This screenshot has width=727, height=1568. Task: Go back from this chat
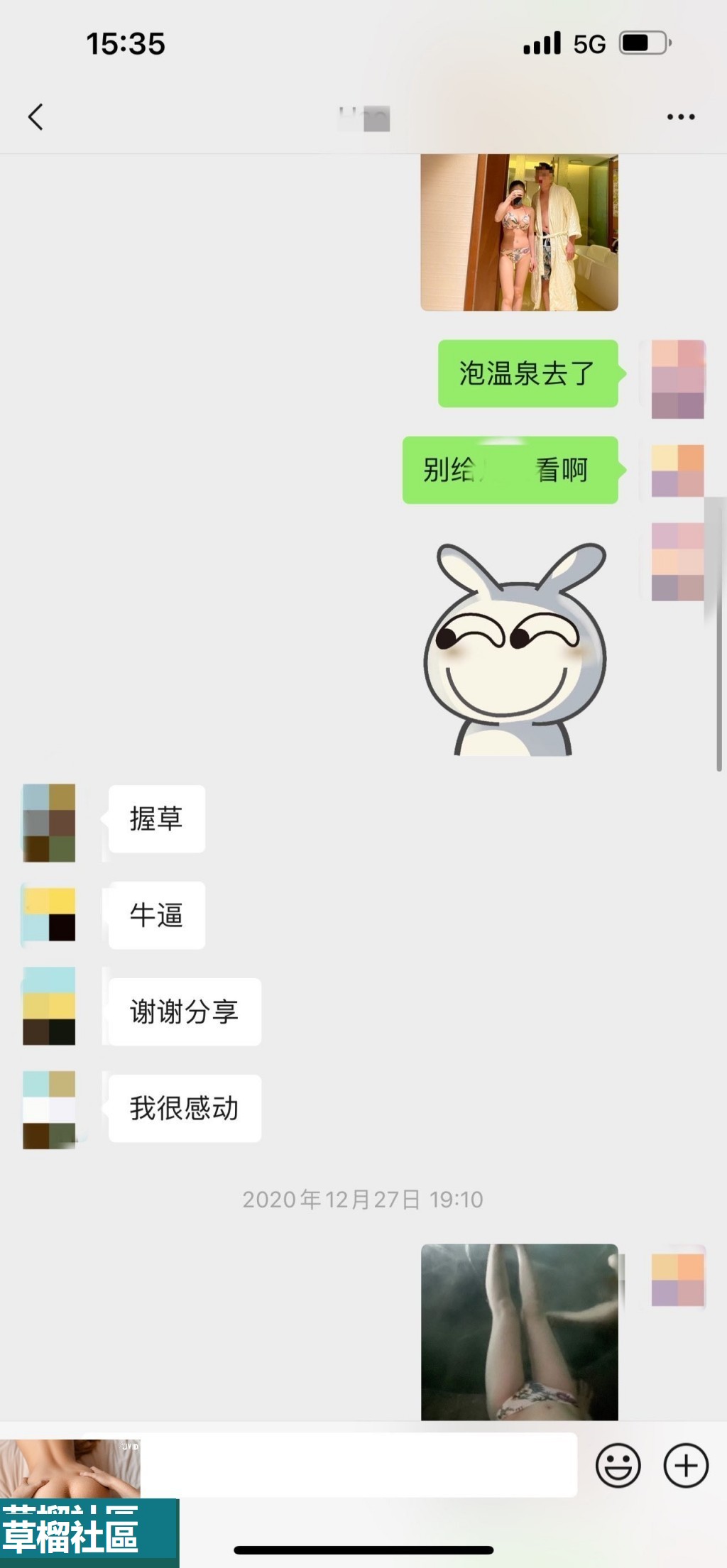coord(35,117)
